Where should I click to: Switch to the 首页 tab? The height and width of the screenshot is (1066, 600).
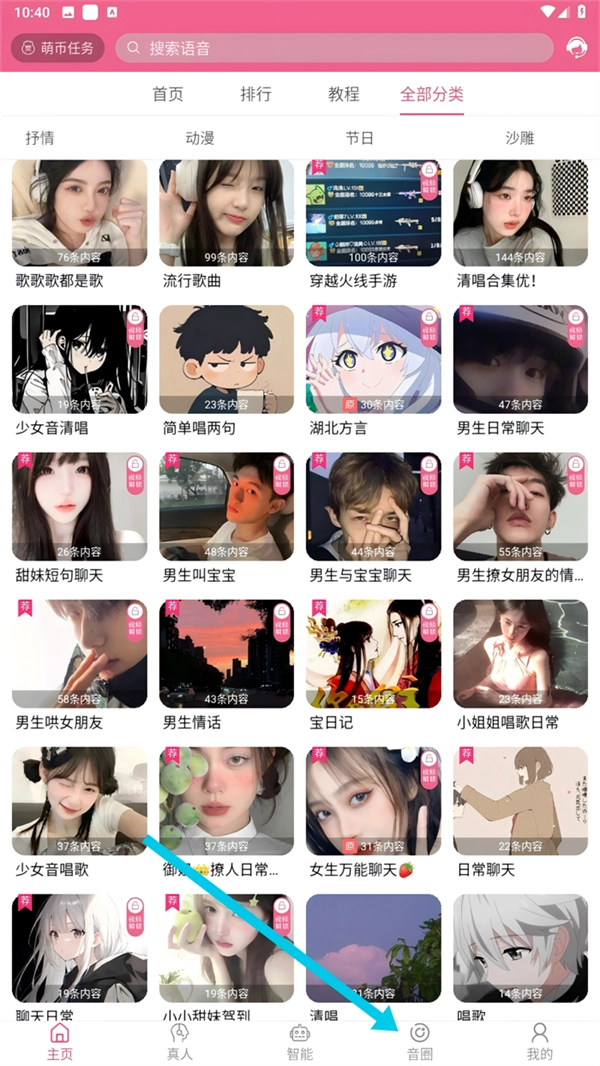(168, 94)
